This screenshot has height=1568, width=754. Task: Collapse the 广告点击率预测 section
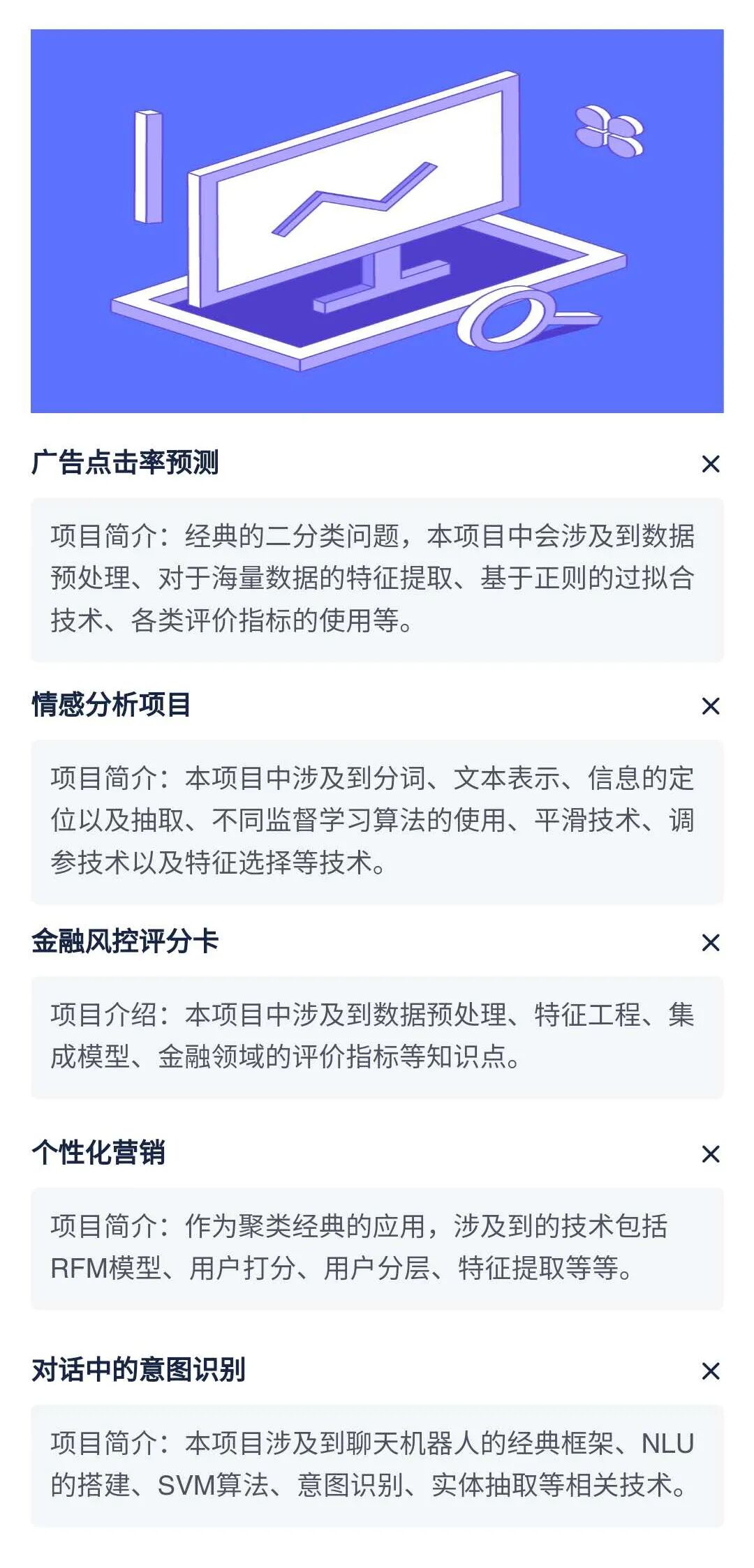pos(710,464)
